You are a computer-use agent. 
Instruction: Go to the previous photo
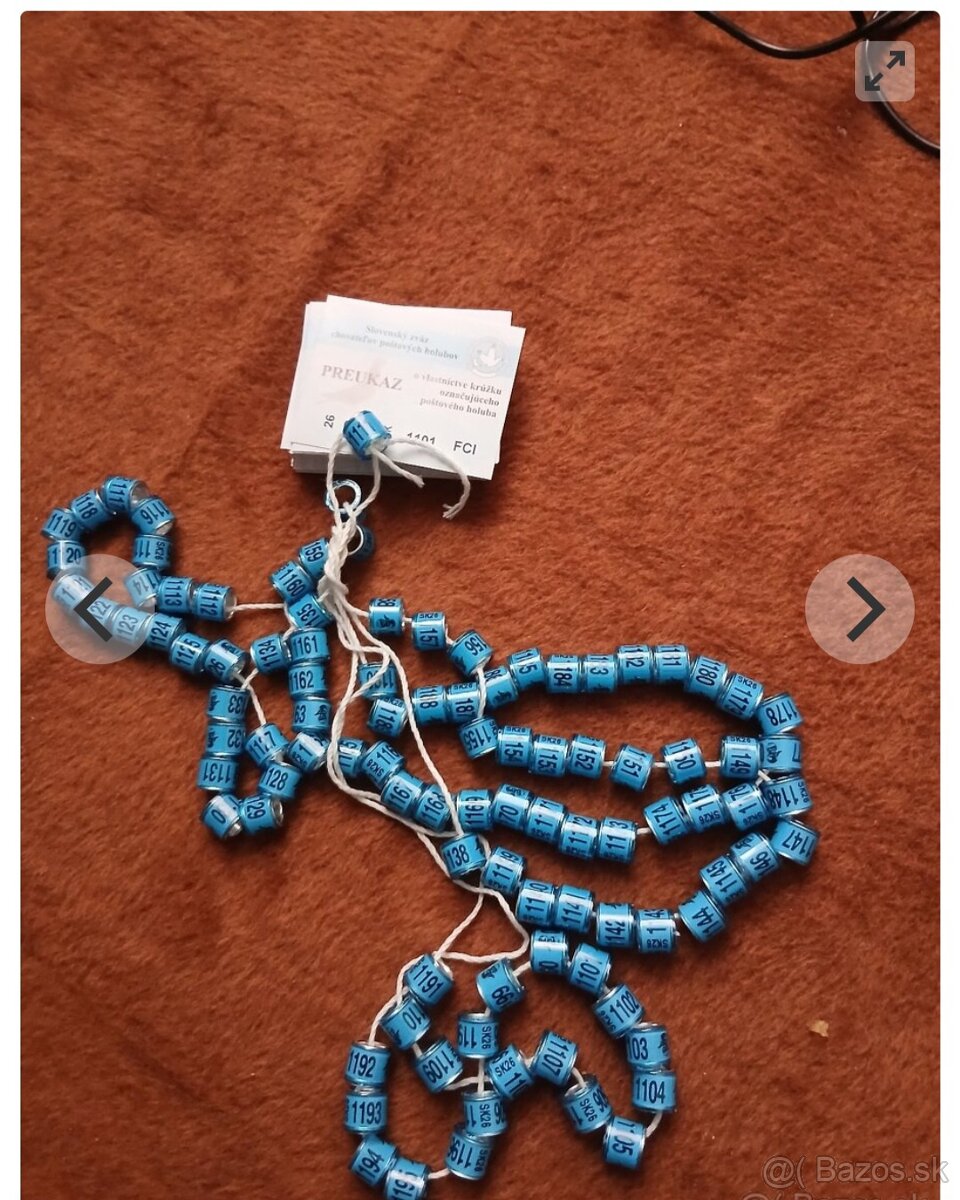click(98, 608)
